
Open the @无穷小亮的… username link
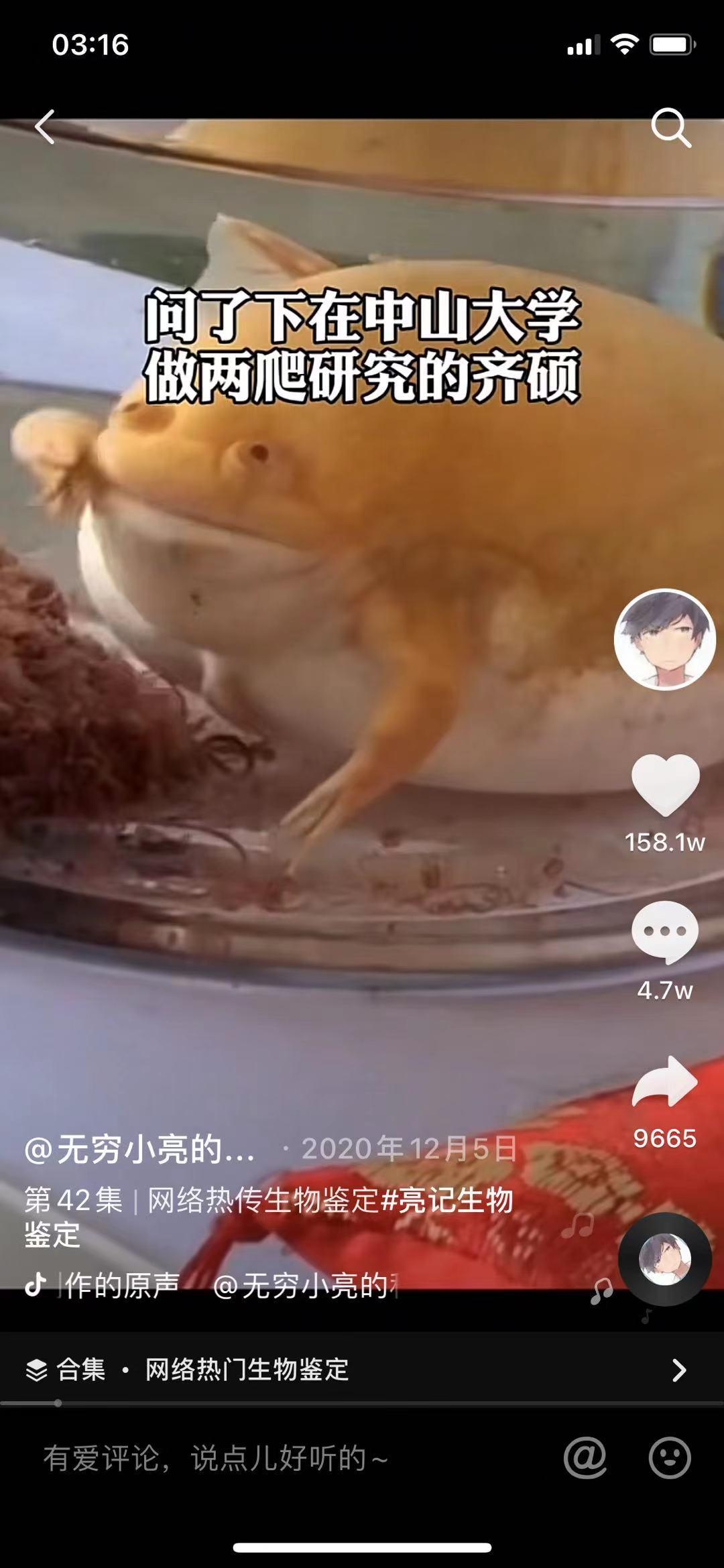[x=139, y=1149]
